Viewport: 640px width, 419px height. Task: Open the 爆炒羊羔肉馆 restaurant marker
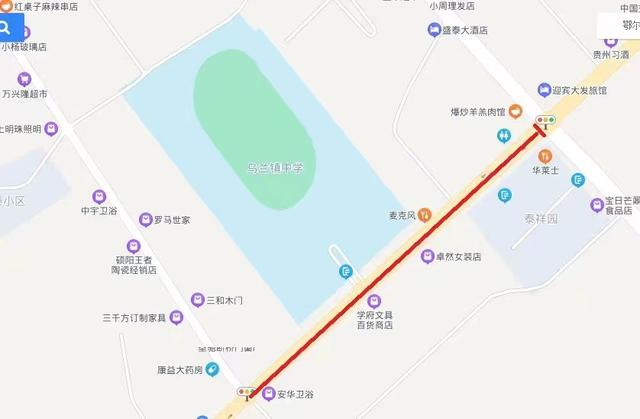click(516, 110)
